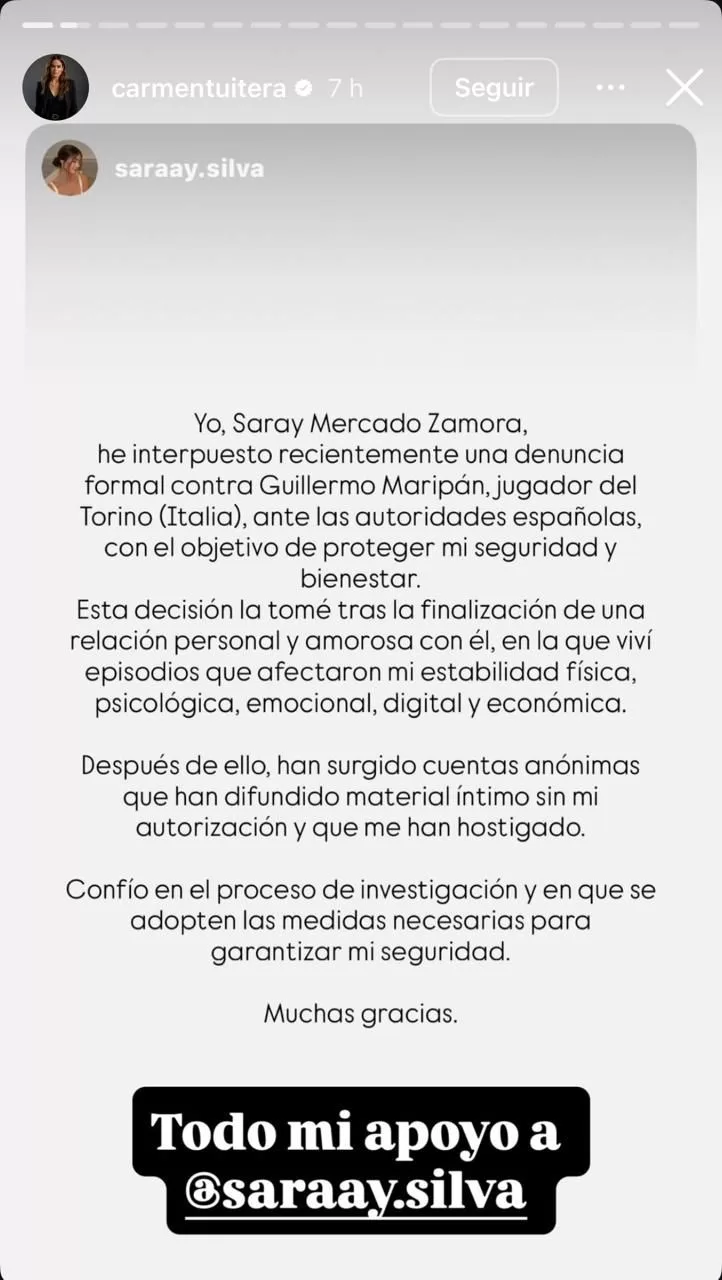
Task: Open the three-dot options menu
Action: pos(610,88)
